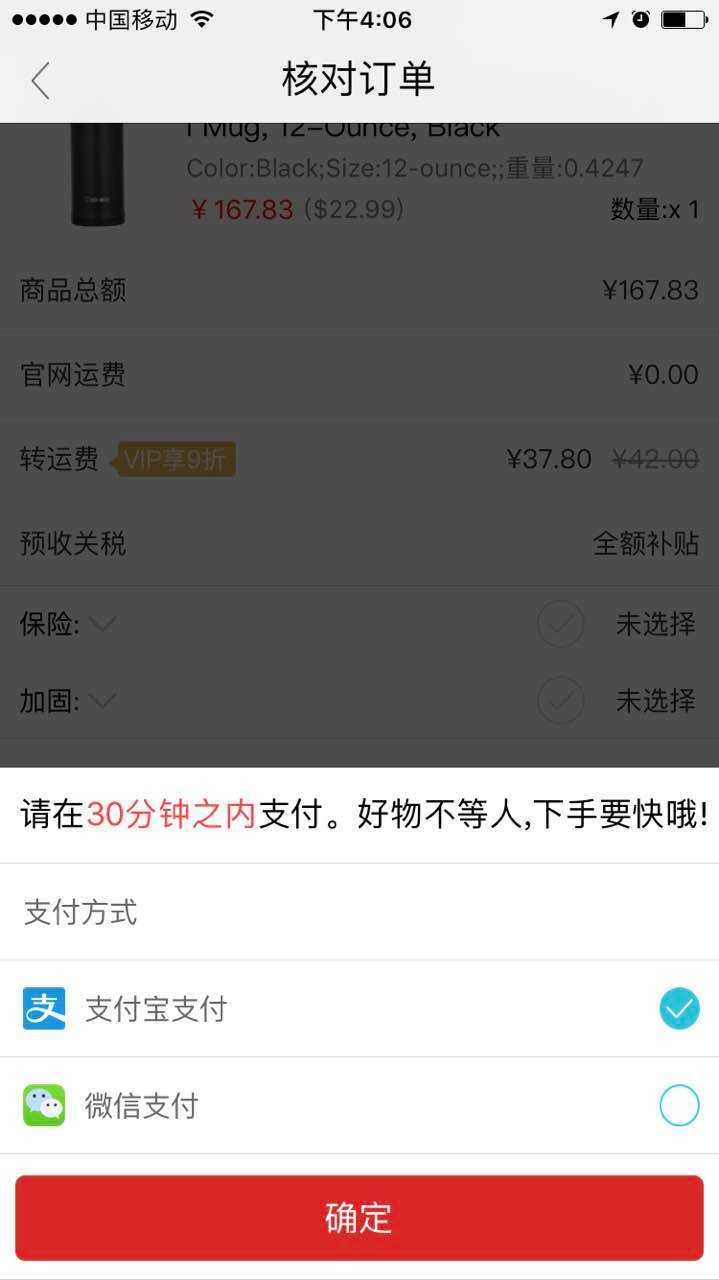Screen dimensions: 719x1280
Task: Select 支付宝支付 as payment method
Action: (678, 1009)
